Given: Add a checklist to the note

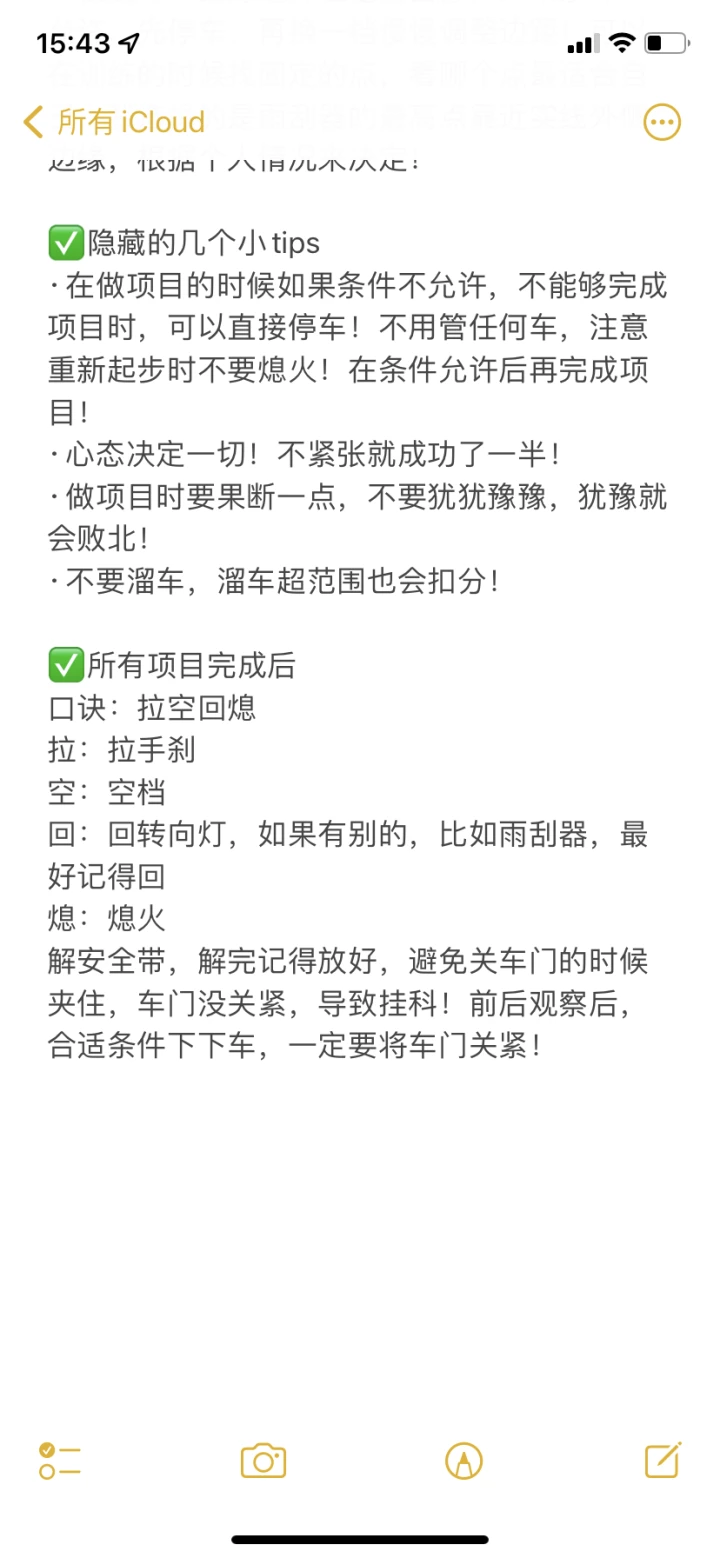Looking at the screenshot, I should coord(60,1461).
